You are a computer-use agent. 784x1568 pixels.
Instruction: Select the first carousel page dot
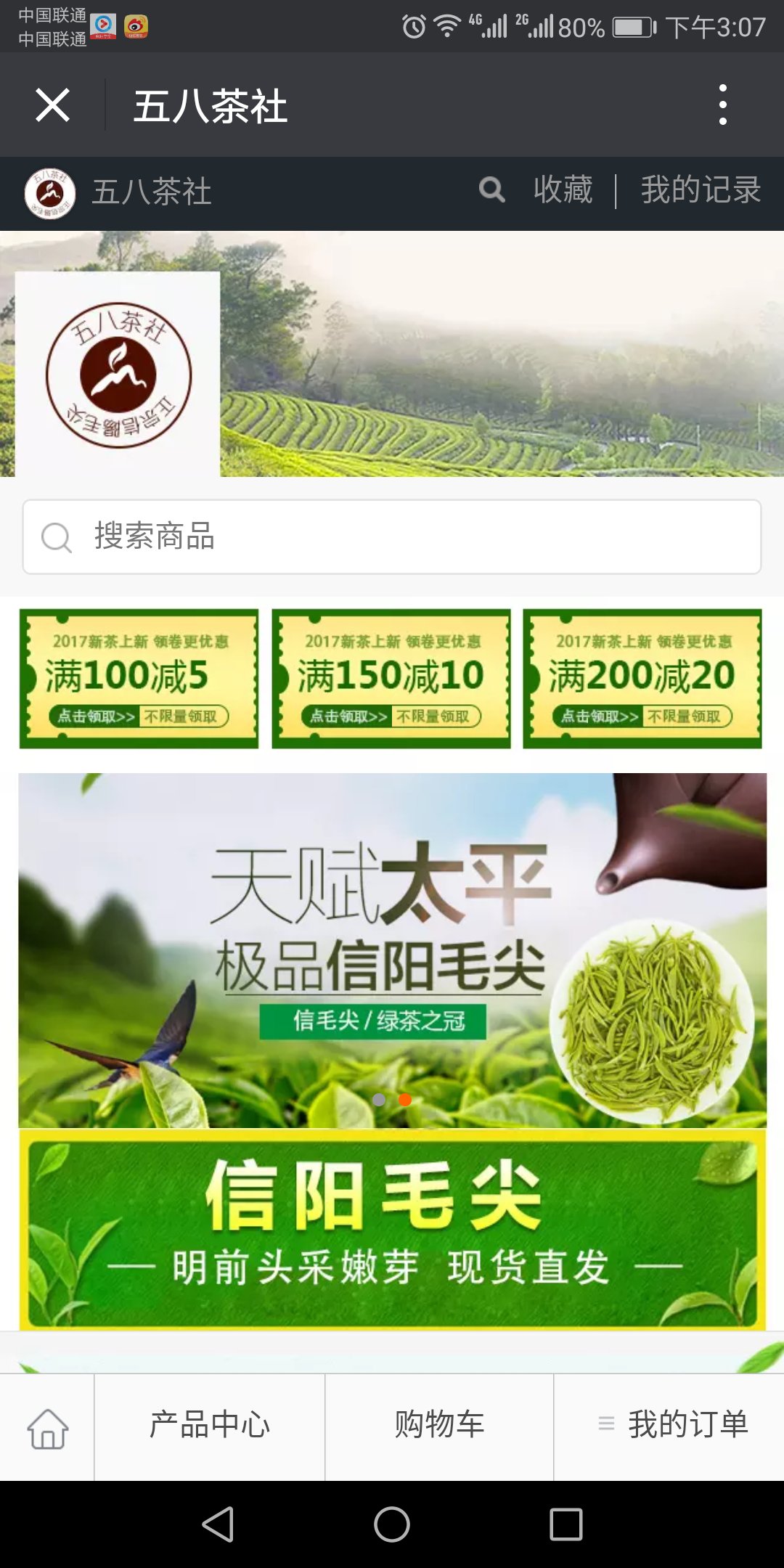379,1100
